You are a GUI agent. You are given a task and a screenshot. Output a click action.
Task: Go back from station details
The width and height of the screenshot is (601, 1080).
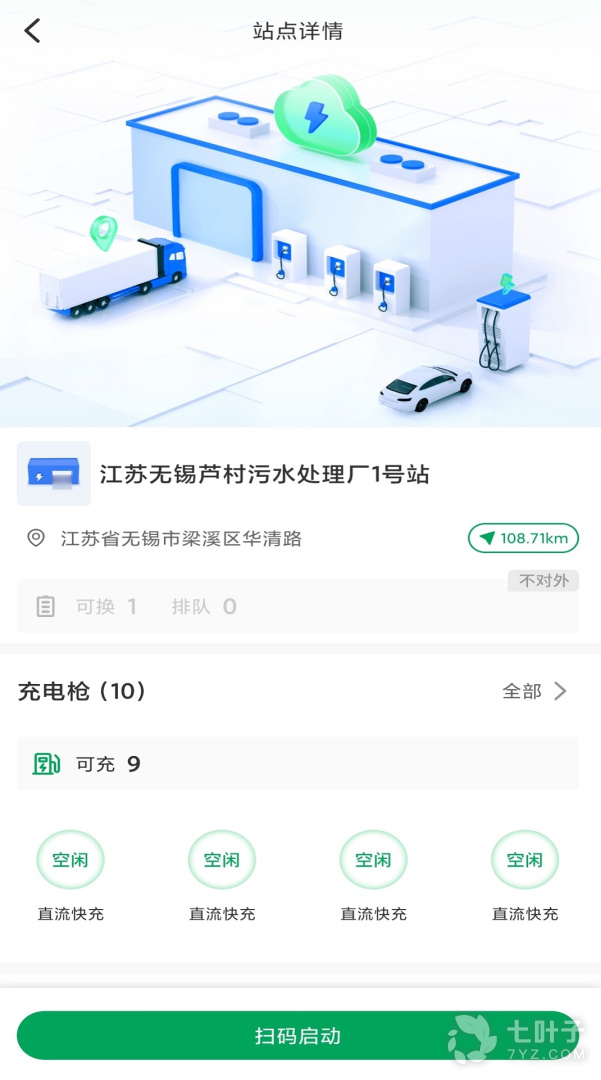click(x=33, y=31)
